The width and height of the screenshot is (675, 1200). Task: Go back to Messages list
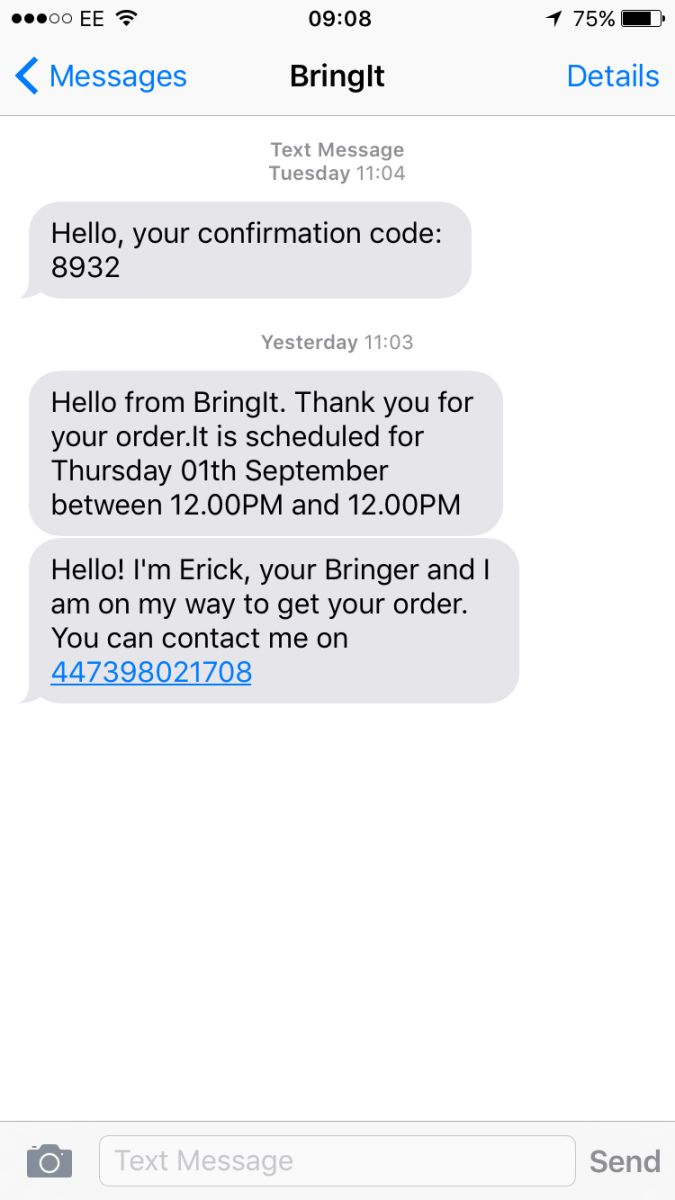click(x=100, y=76)
